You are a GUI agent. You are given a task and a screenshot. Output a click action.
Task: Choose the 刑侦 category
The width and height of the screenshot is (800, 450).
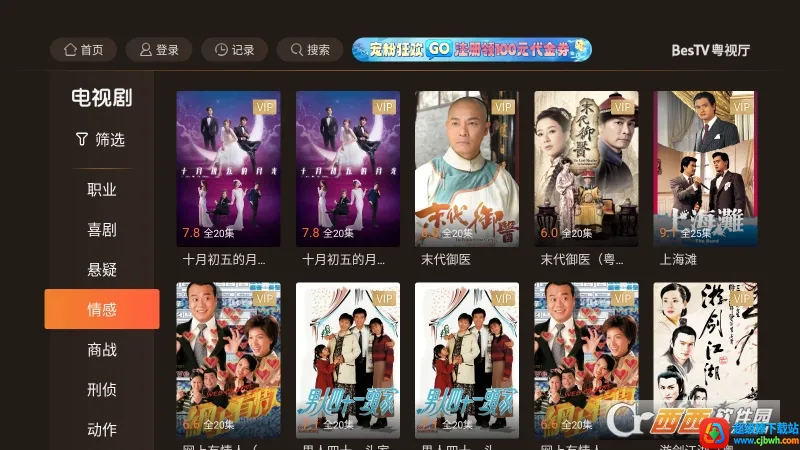(102, 389)
